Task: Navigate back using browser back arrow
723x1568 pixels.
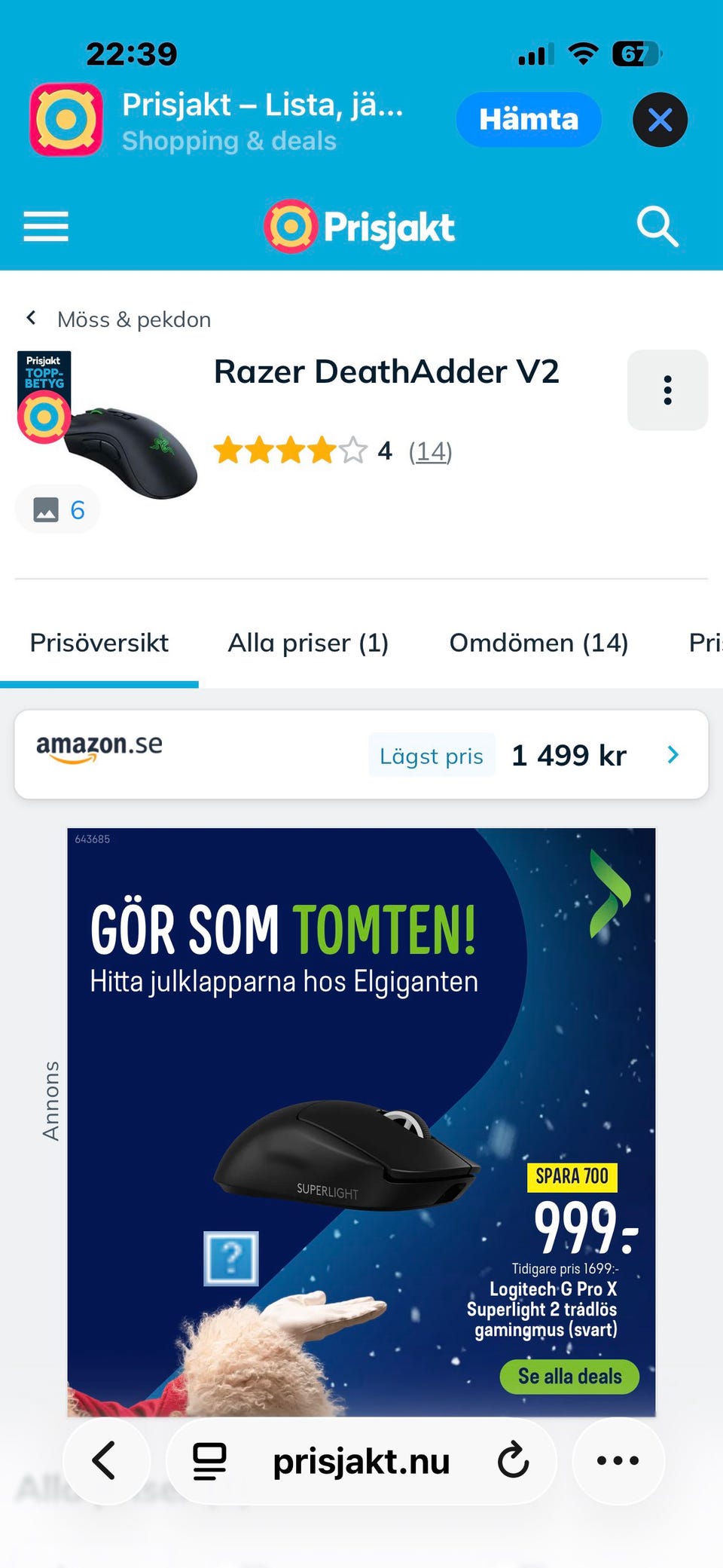Action: [x=105, y=1460]
